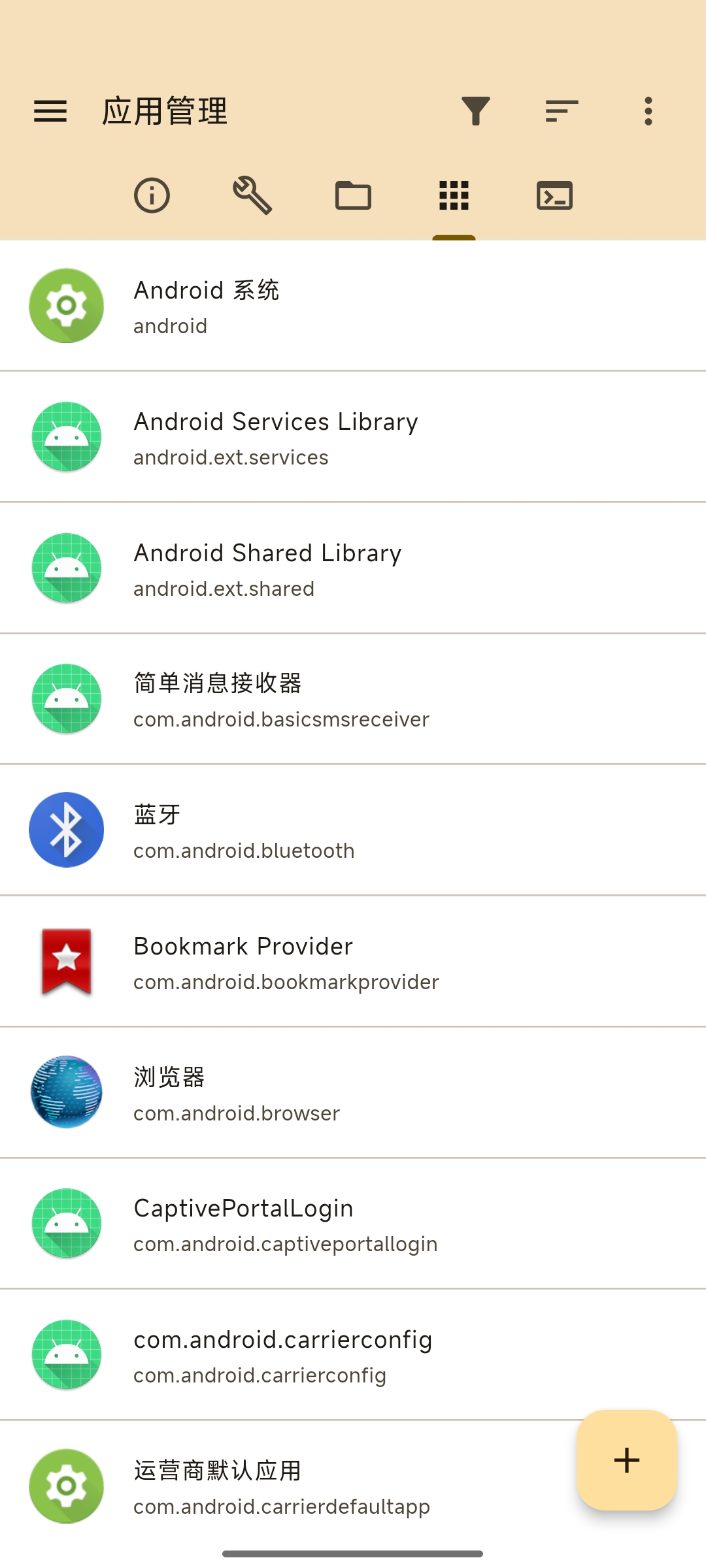Open Bookmark Provider entry
The width and height of the screenshot is (706, 1568).
pyautogui.click(x=353, y=962)
